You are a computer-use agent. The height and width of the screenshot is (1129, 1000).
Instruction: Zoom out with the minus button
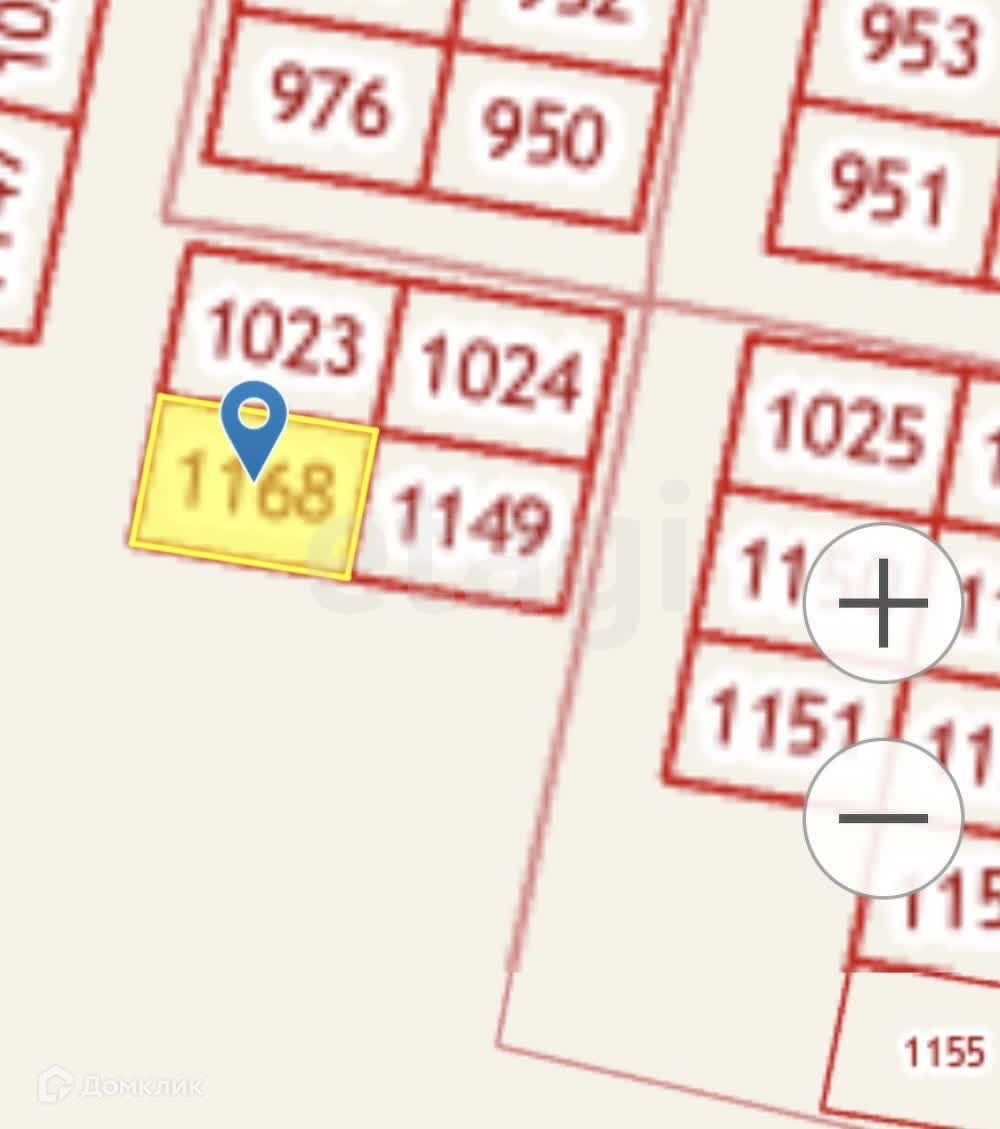[x=883, y=818]
